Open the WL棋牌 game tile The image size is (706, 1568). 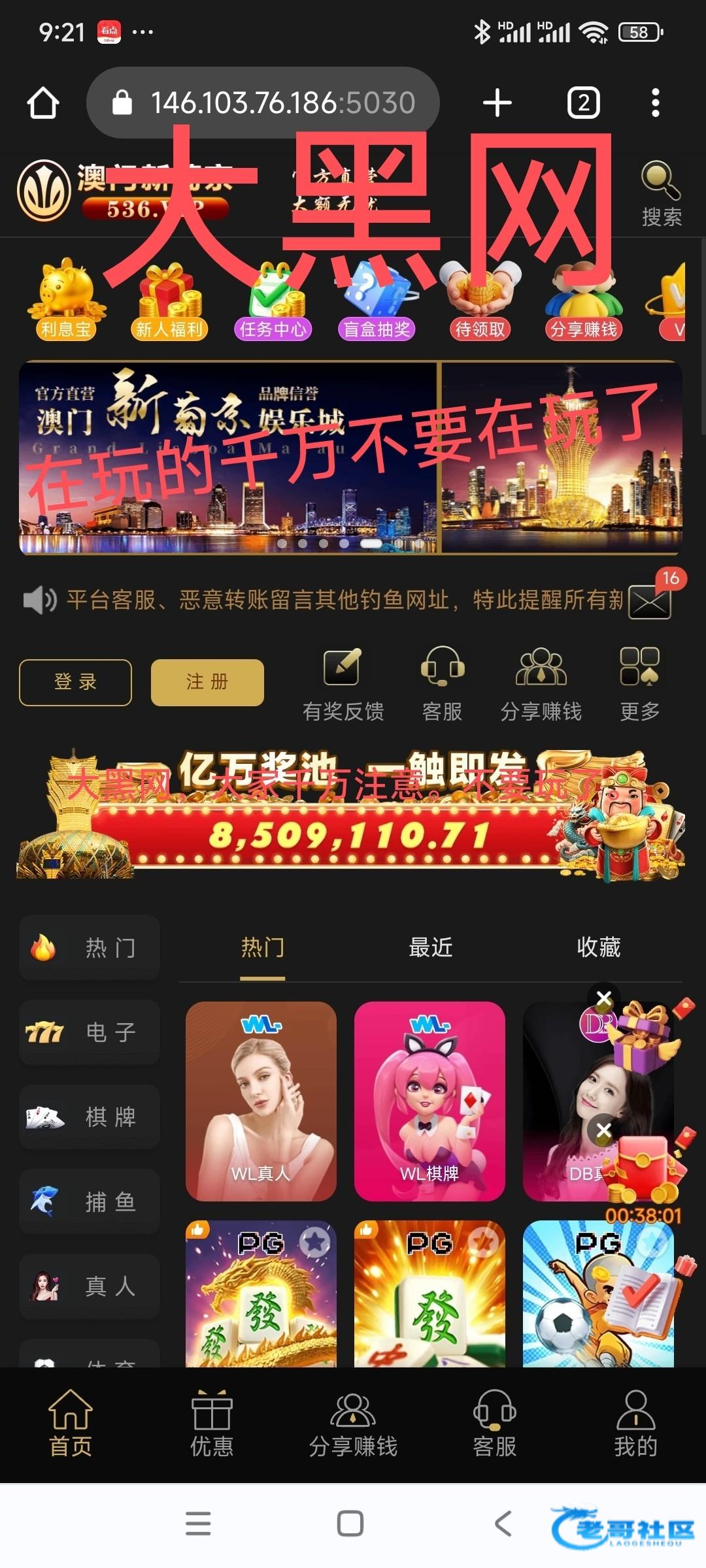tap(429, 1101)
